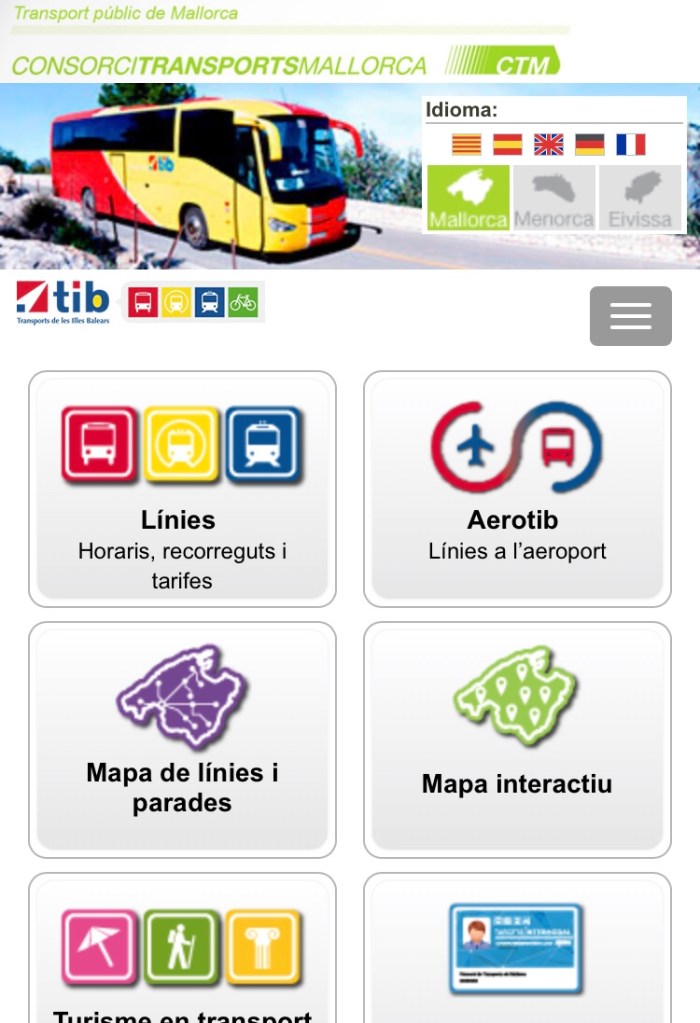Screen dimensions: 700x1023
Task: Switch language to Catalan flag
Action: (466, 144)
